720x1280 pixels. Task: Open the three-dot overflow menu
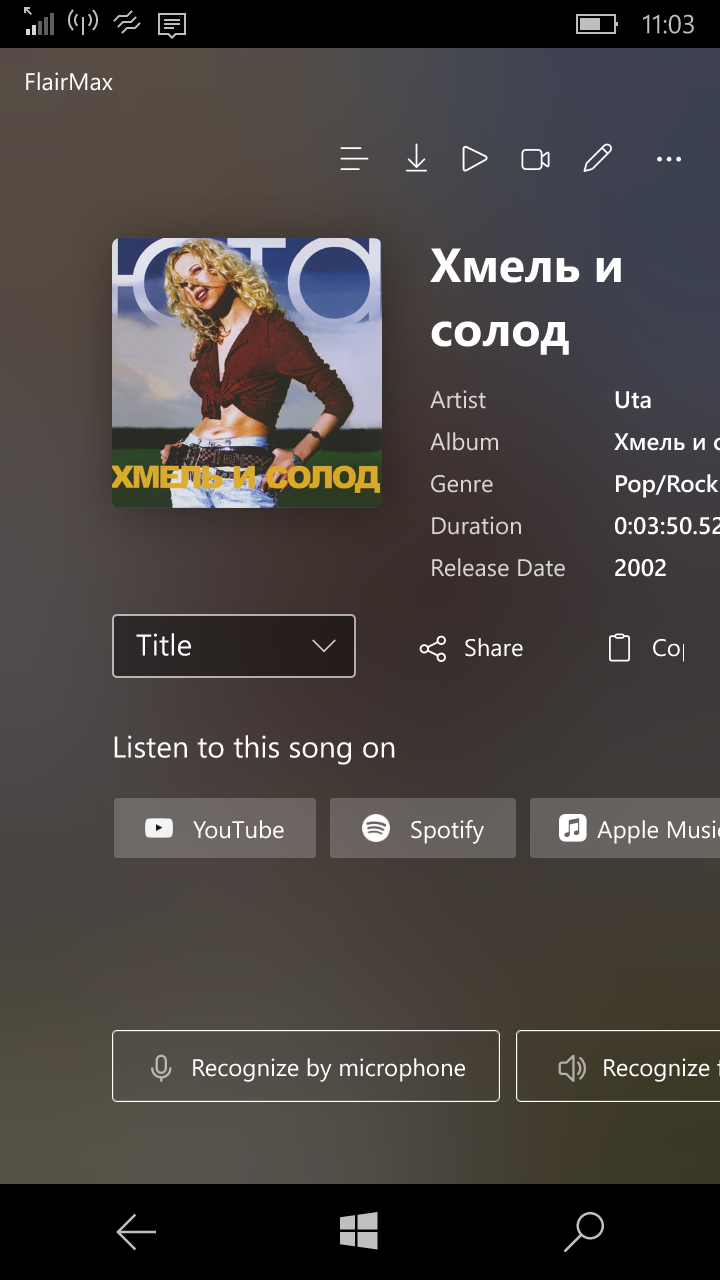click(668, 159)
